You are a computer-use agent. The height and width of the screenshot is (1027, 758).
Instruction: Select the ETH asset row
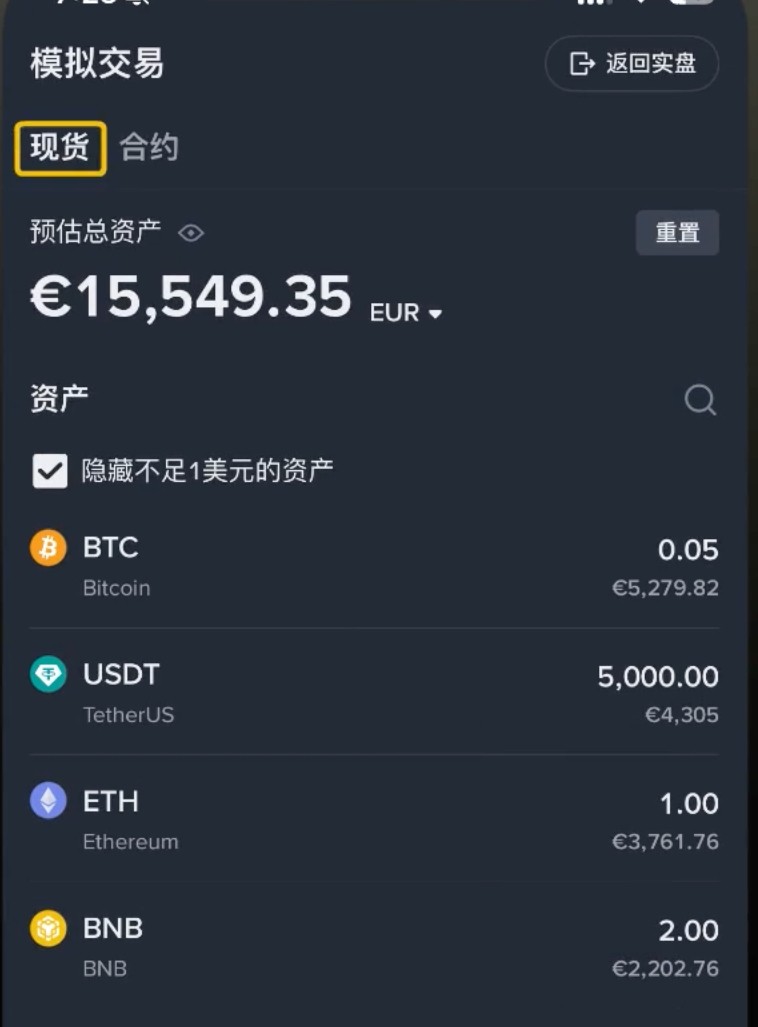[x=379, y=818]
